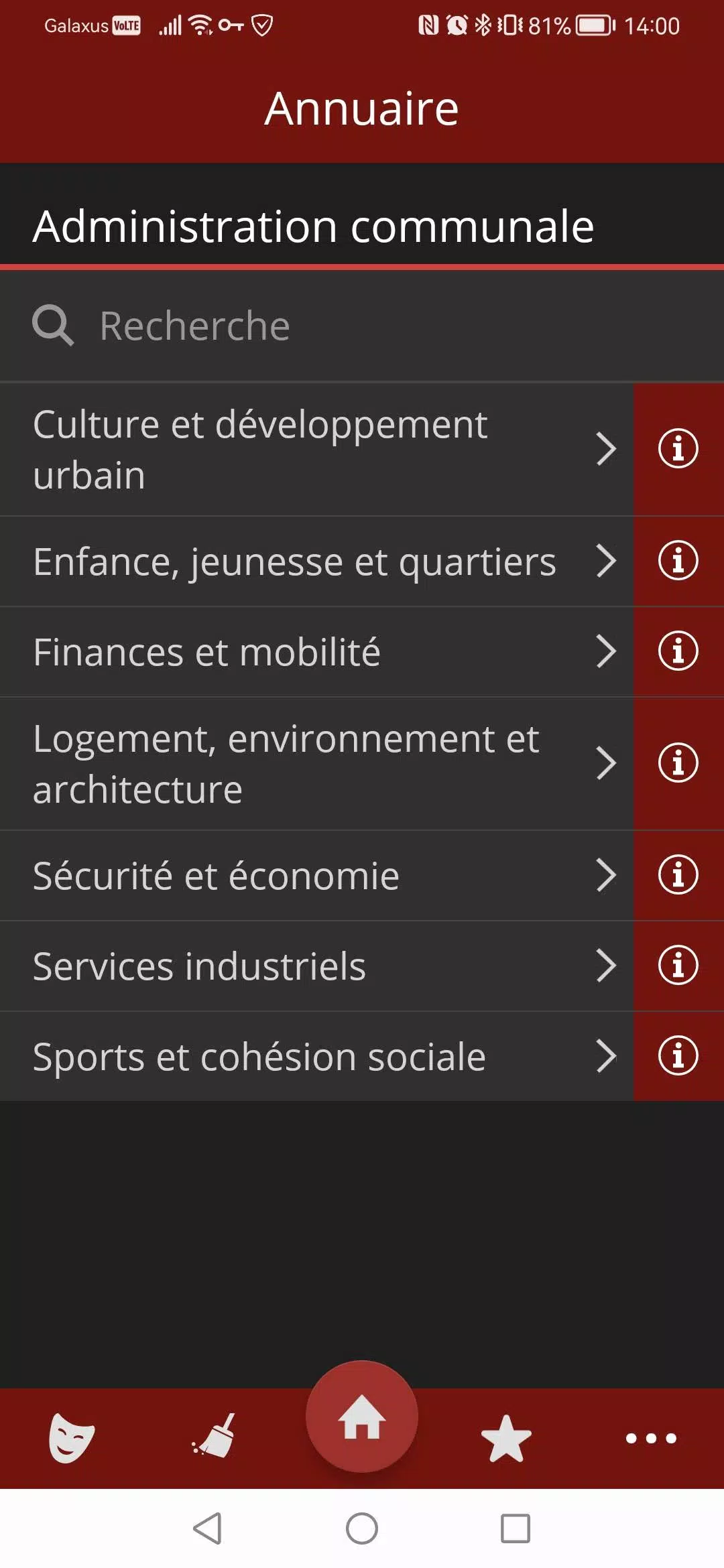Open Sports et cohésion sociale
Screen dimensions: 724x1568
point(316,1057)
